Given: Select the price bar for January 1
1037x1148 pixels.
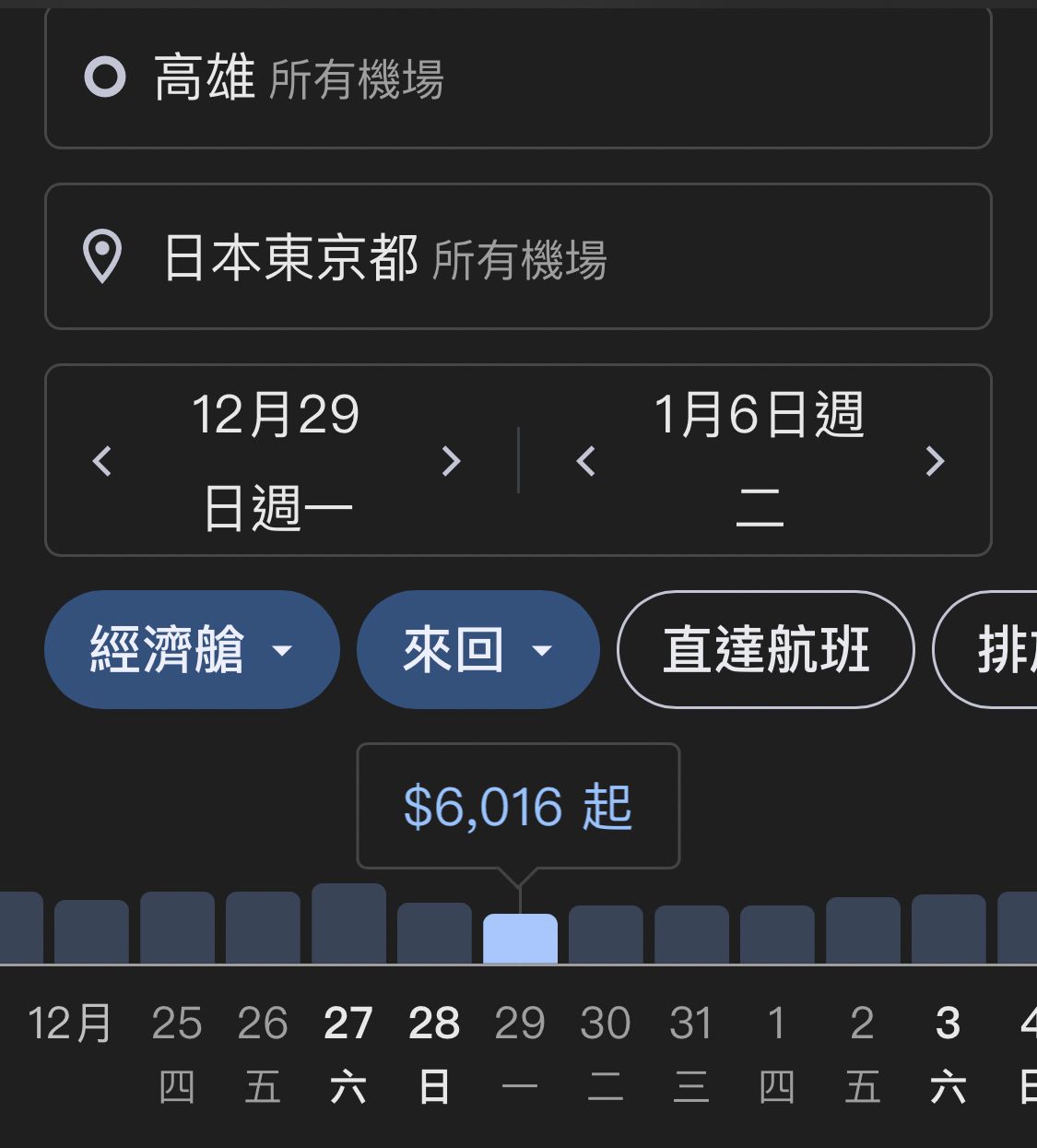Looking at the screenshot, I should (777, 935).
